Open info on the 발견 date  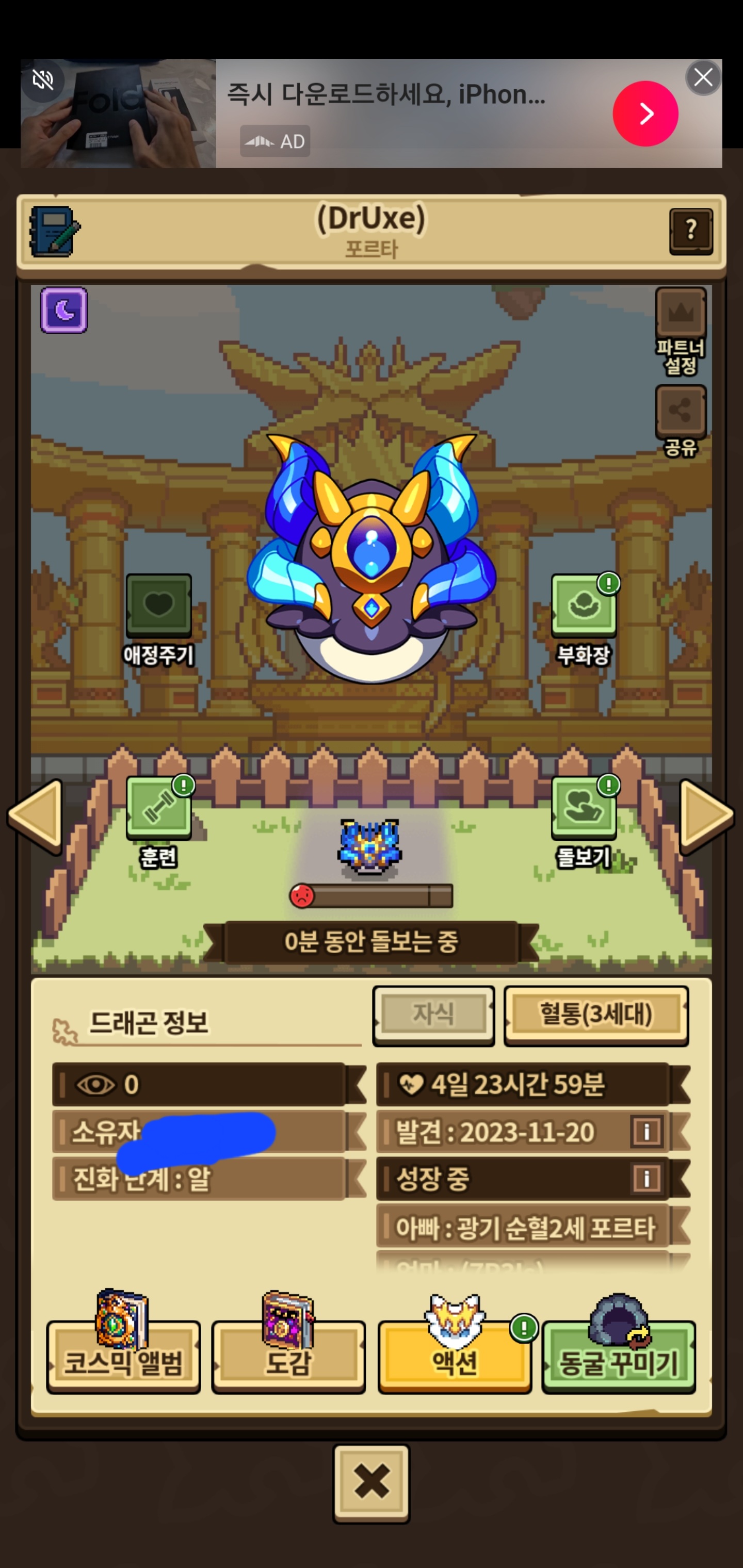(x=646, y=1132)
